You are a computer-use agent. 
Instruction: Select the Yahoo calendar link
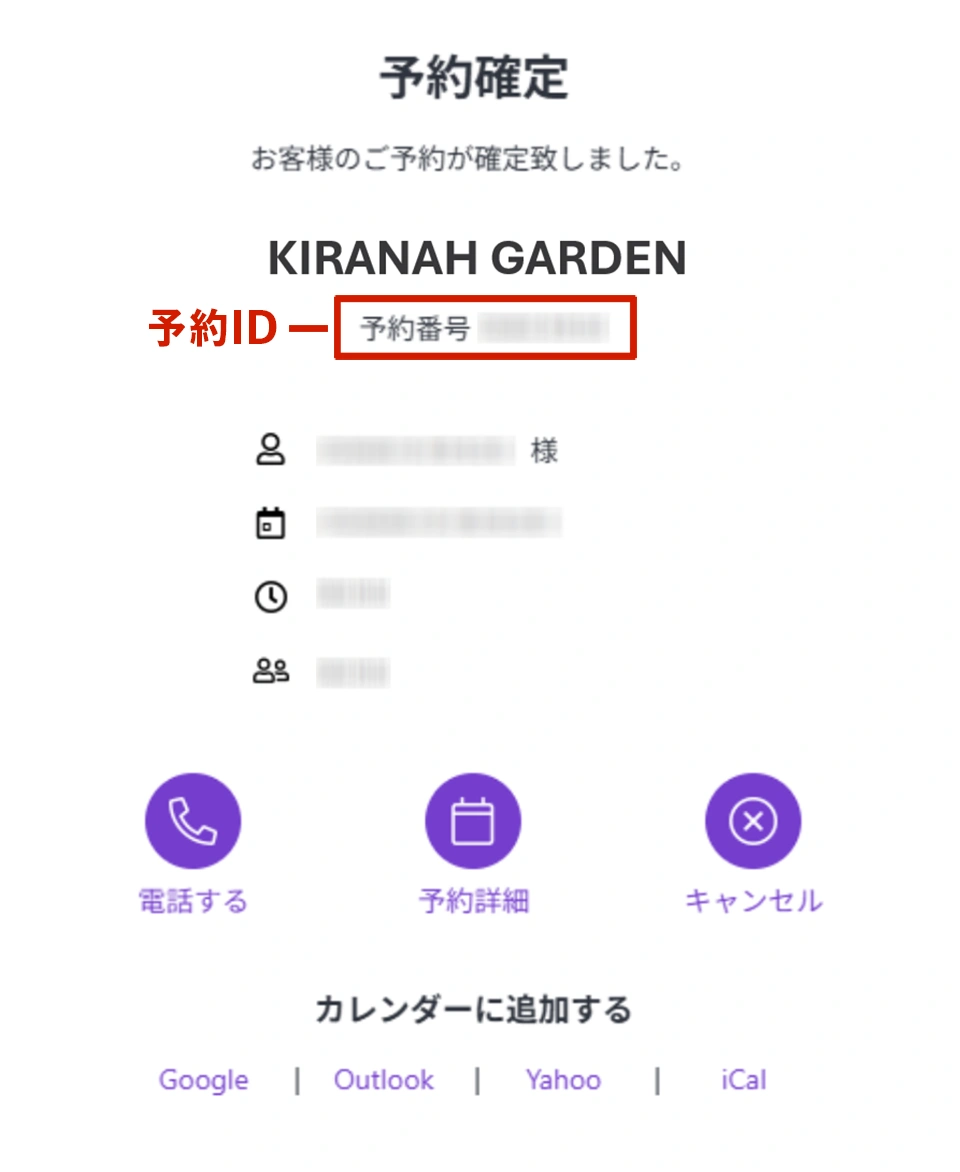click(563, 1080)
